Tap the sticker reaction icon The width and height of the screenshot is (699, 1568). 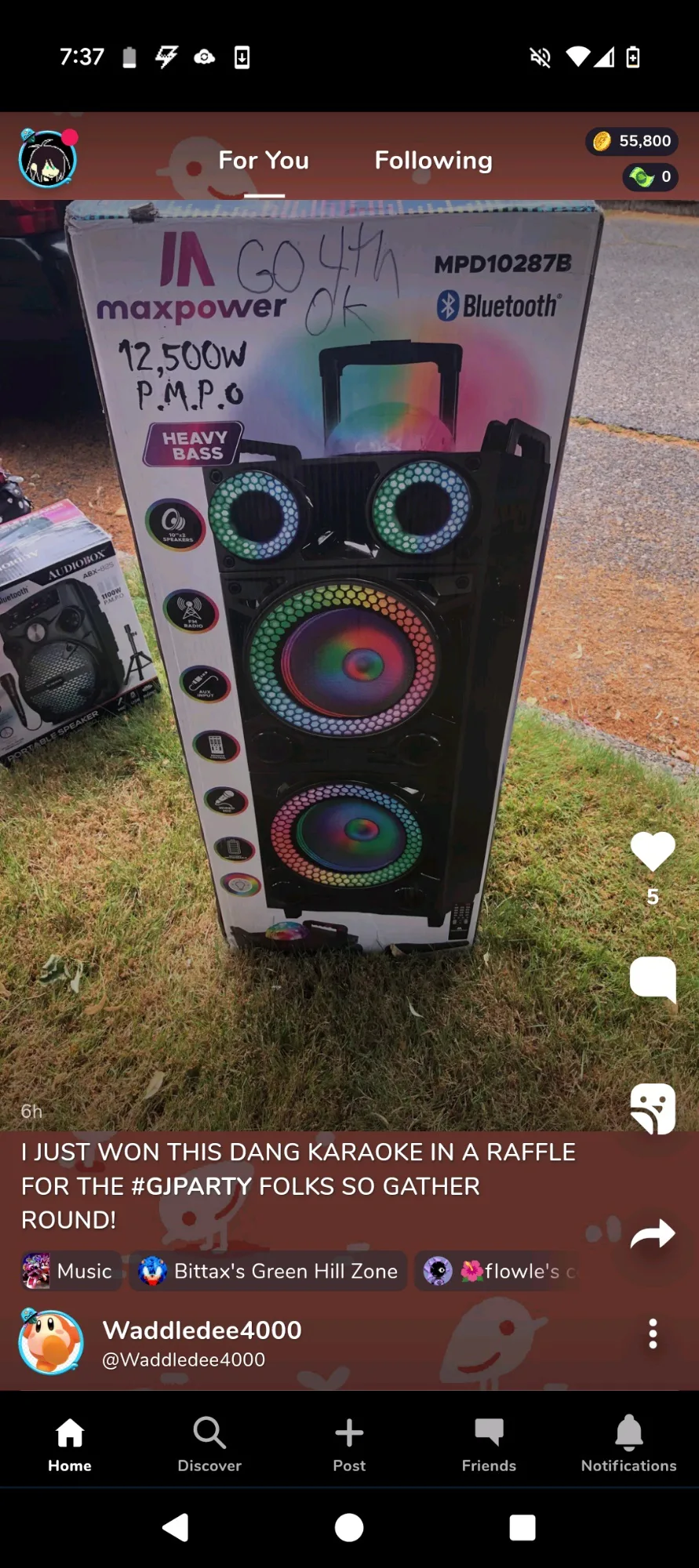pyautogui.click(x=653, y=1109)
